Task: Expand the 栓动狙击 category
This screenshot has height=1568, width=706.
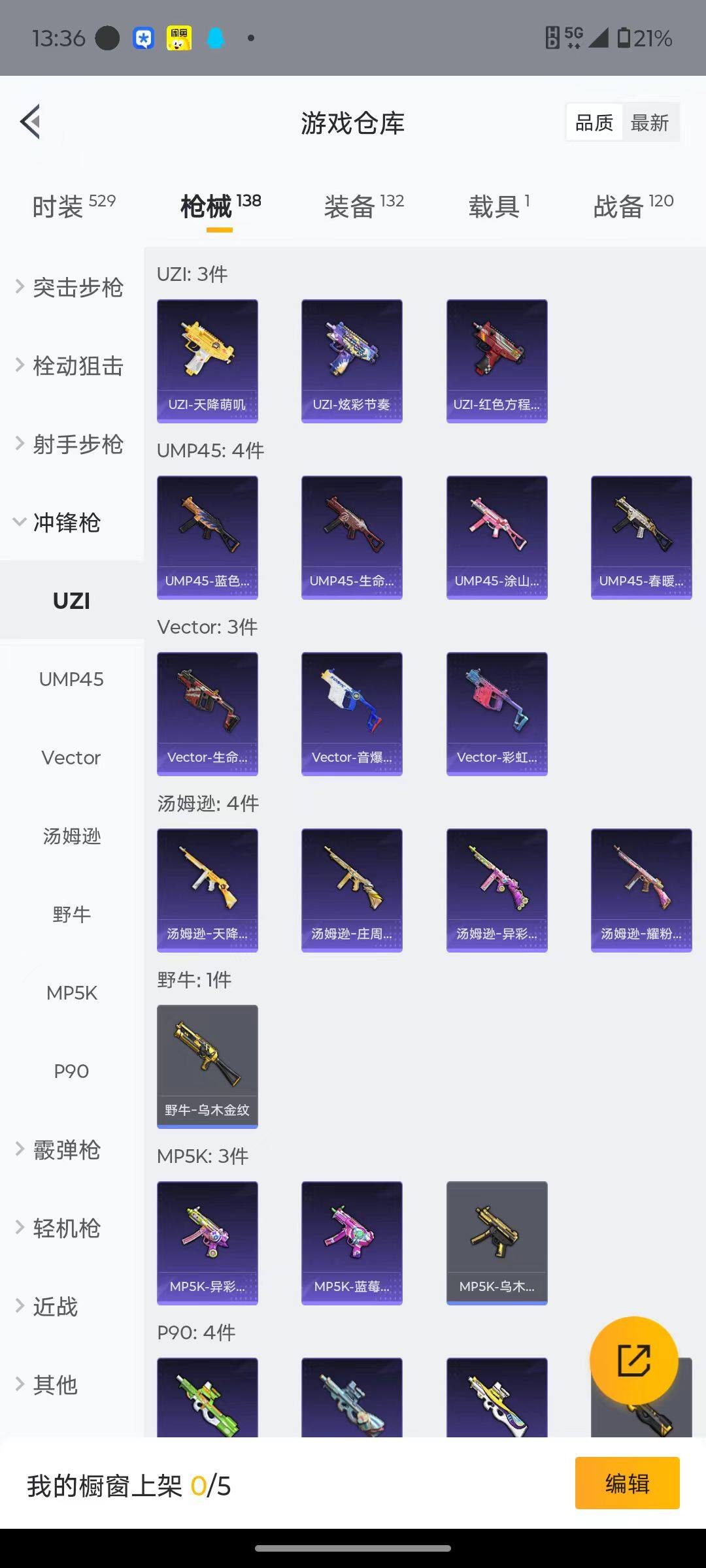Action: point(71,365)
